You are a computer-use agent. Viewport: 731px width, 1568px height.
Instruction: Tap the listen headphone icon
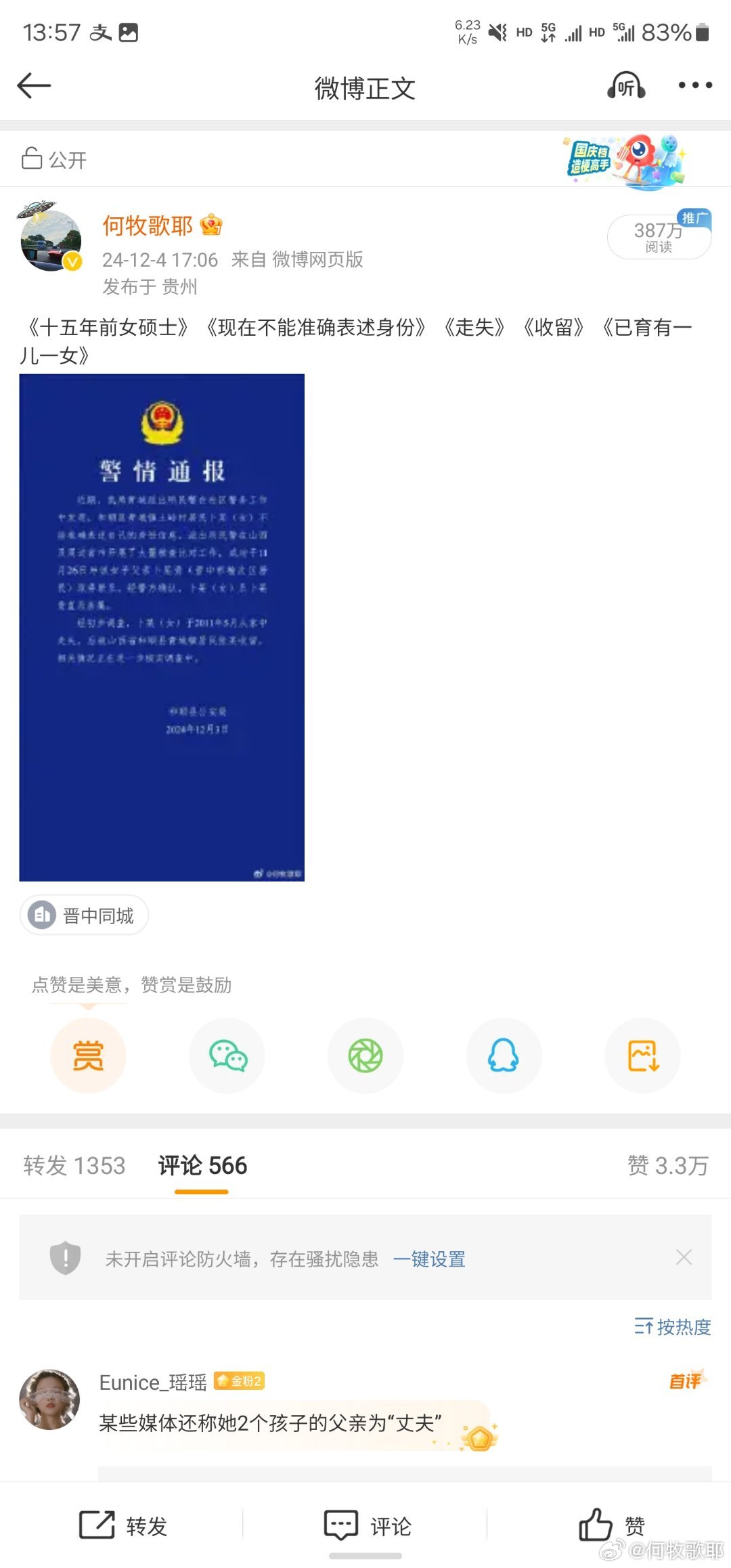626,86
